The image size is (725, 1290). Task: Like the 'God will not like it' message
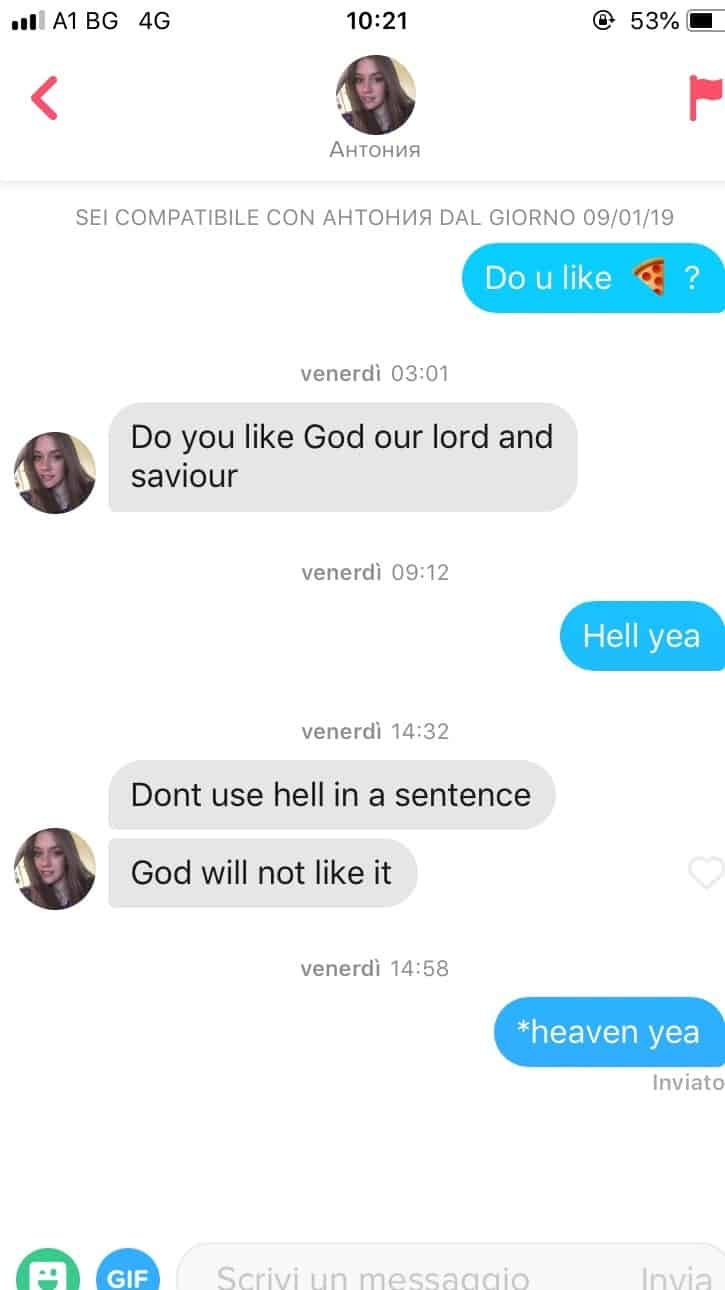point(707,873)
